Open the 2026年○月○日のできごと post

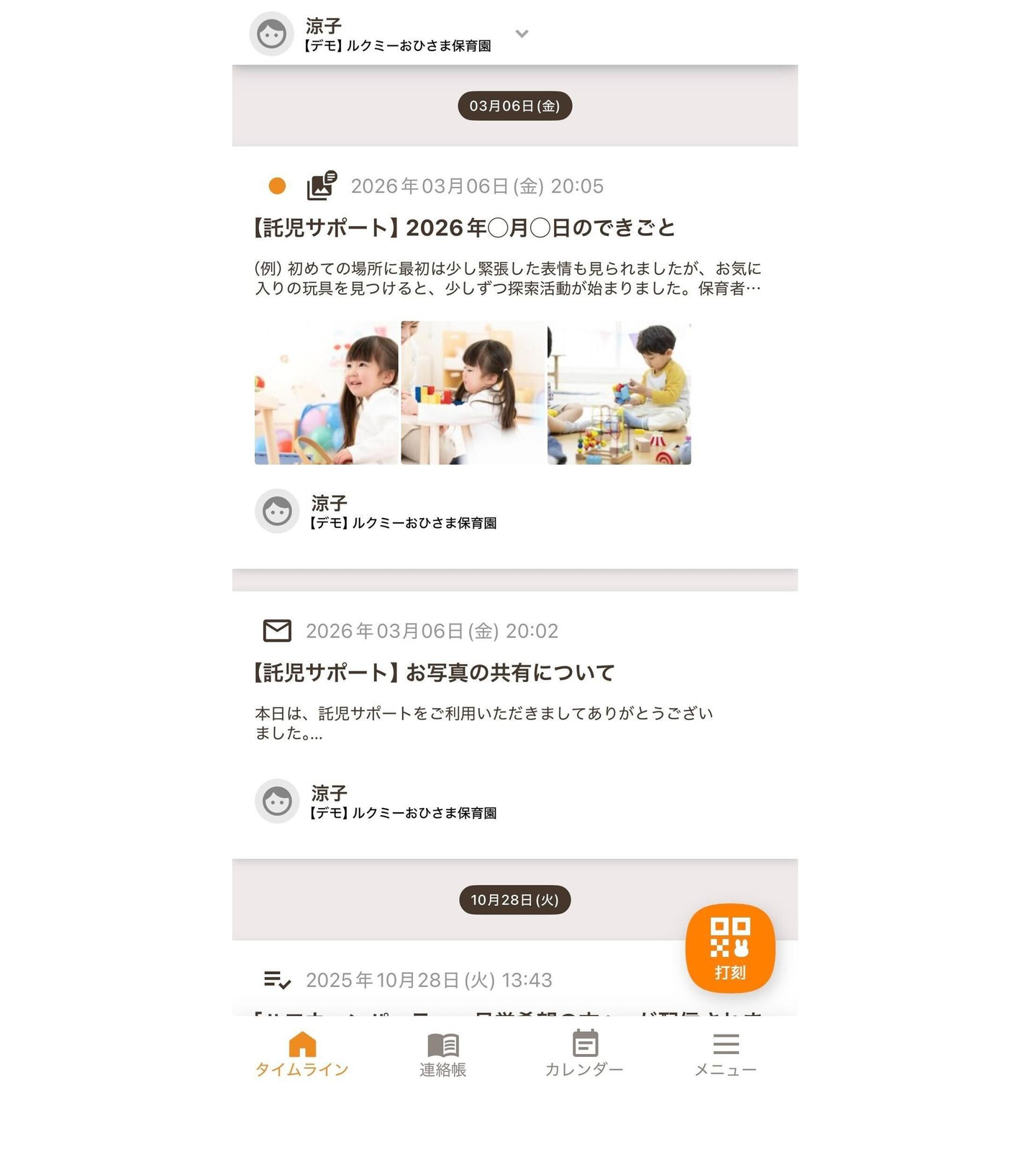pyautogui.click(x=465, y=228)
